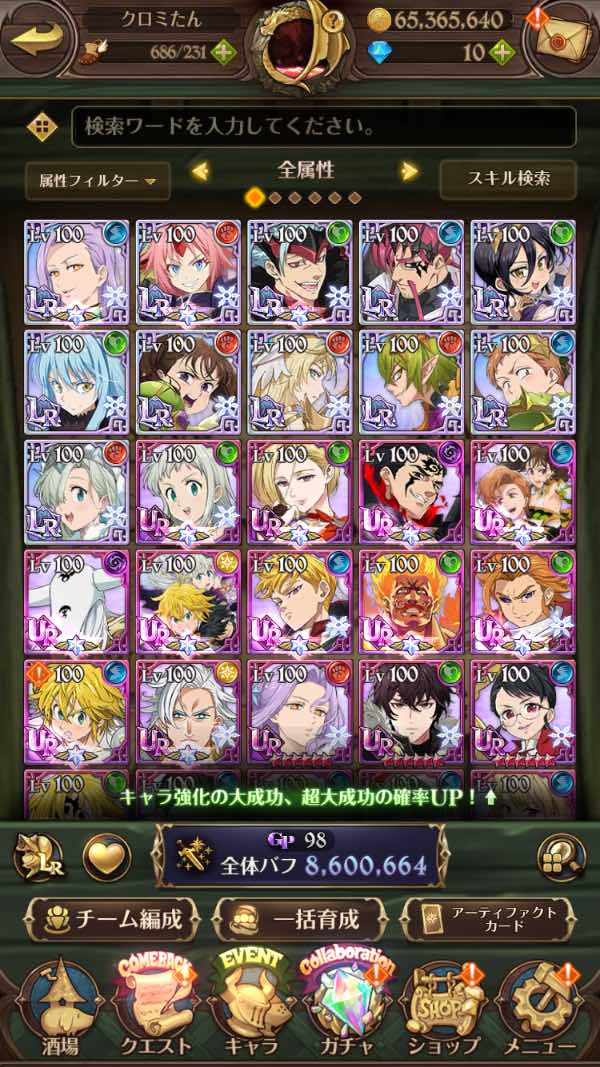This screenshot has height=1067, width=600.
Task: Tap the 全体バフ overall buff panel
Action: (300, 855)
